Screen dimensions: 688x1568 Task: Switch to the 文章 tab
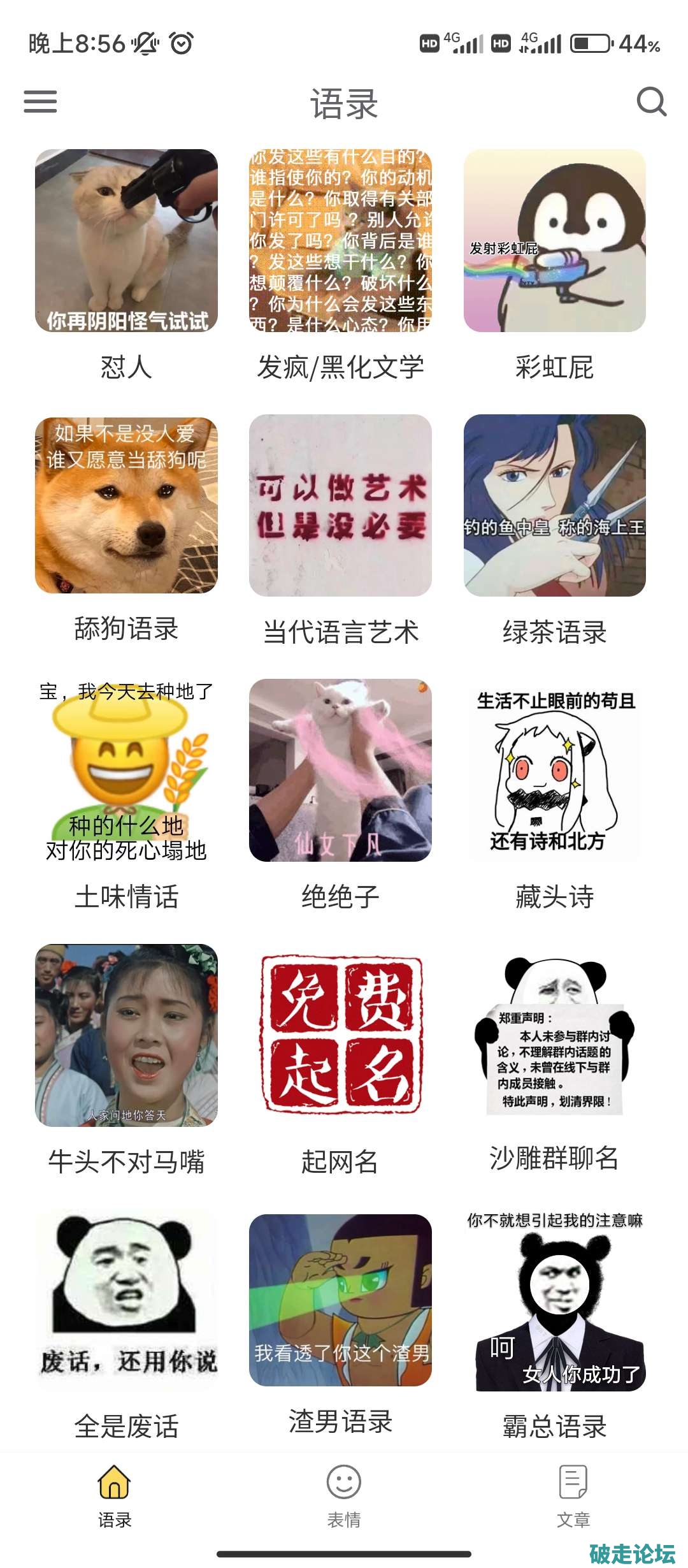point(573,1495)
